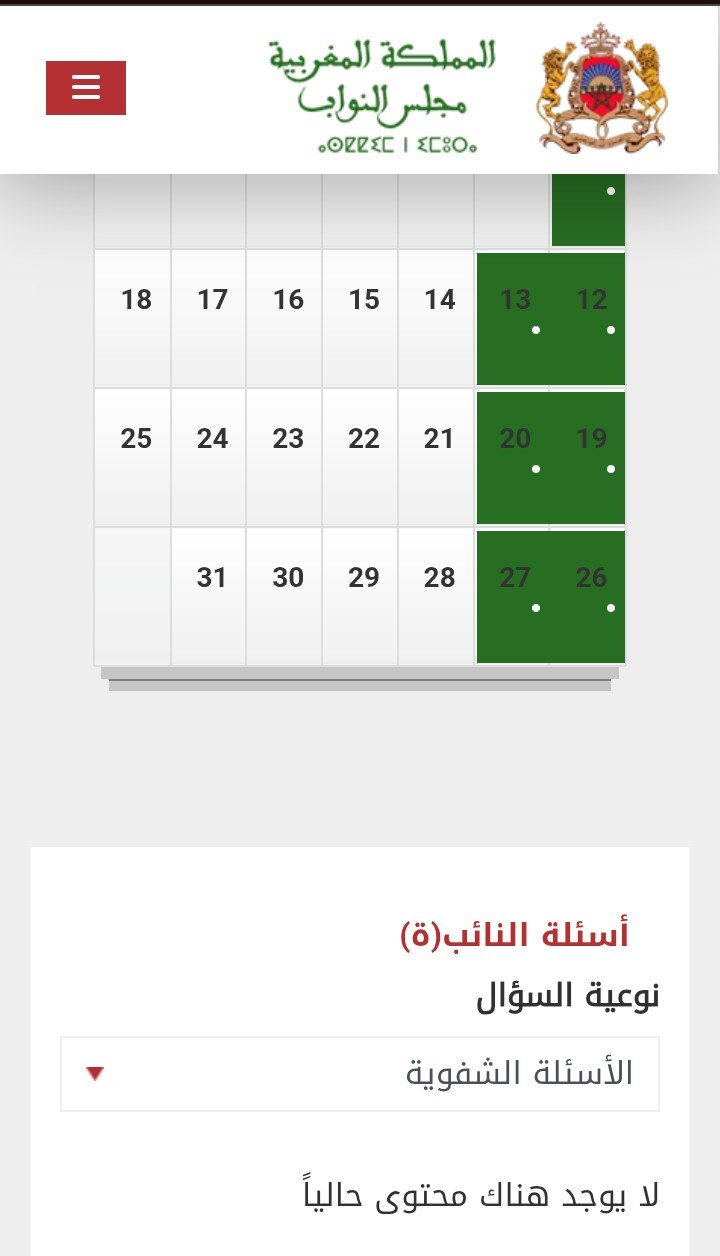Open the red hamburger menu
The image size is (720, 1256).
coord(86,88)
